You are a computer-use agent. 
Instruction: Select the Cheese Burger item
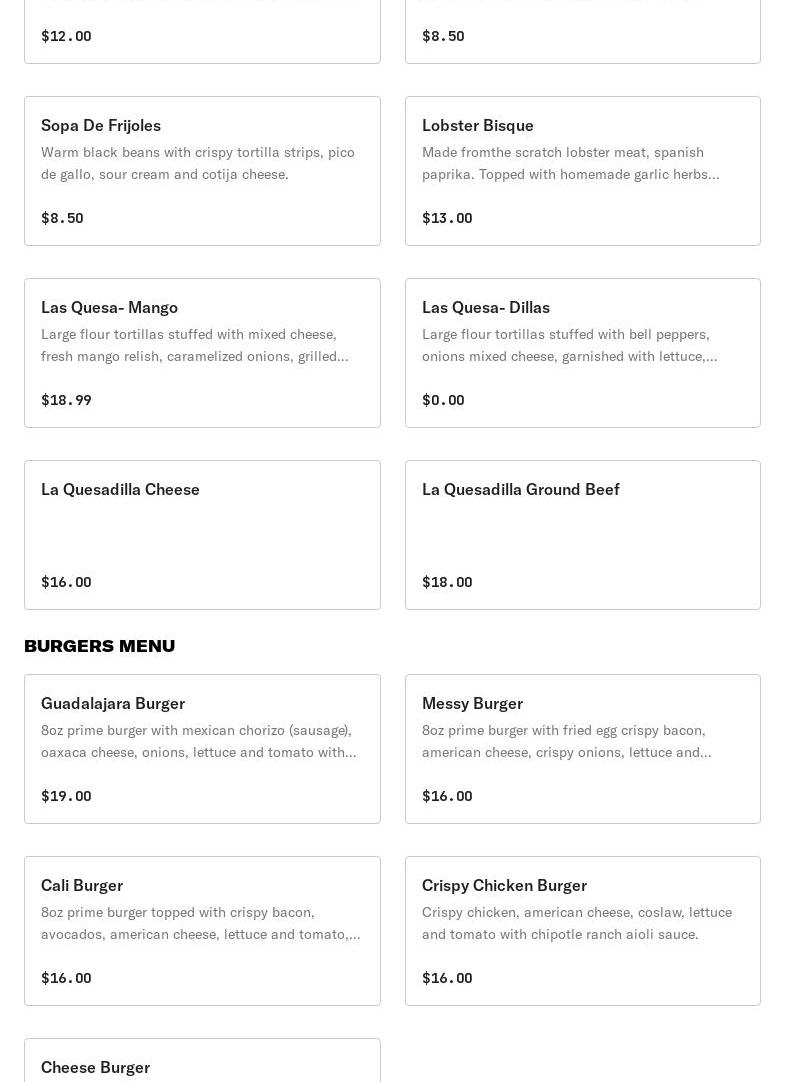pos(202,1064)
